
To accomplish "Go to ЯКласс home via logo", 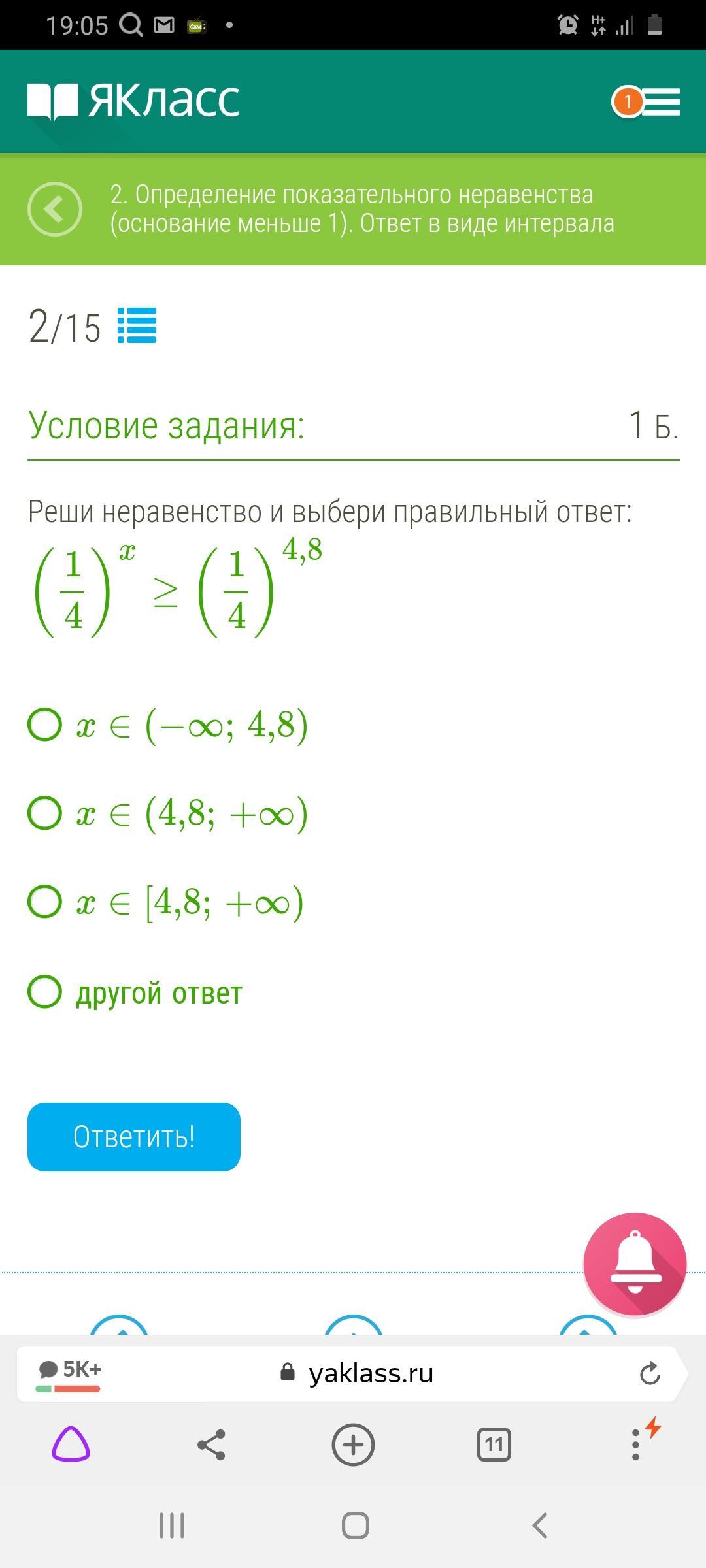I will (x=134, y=101).
